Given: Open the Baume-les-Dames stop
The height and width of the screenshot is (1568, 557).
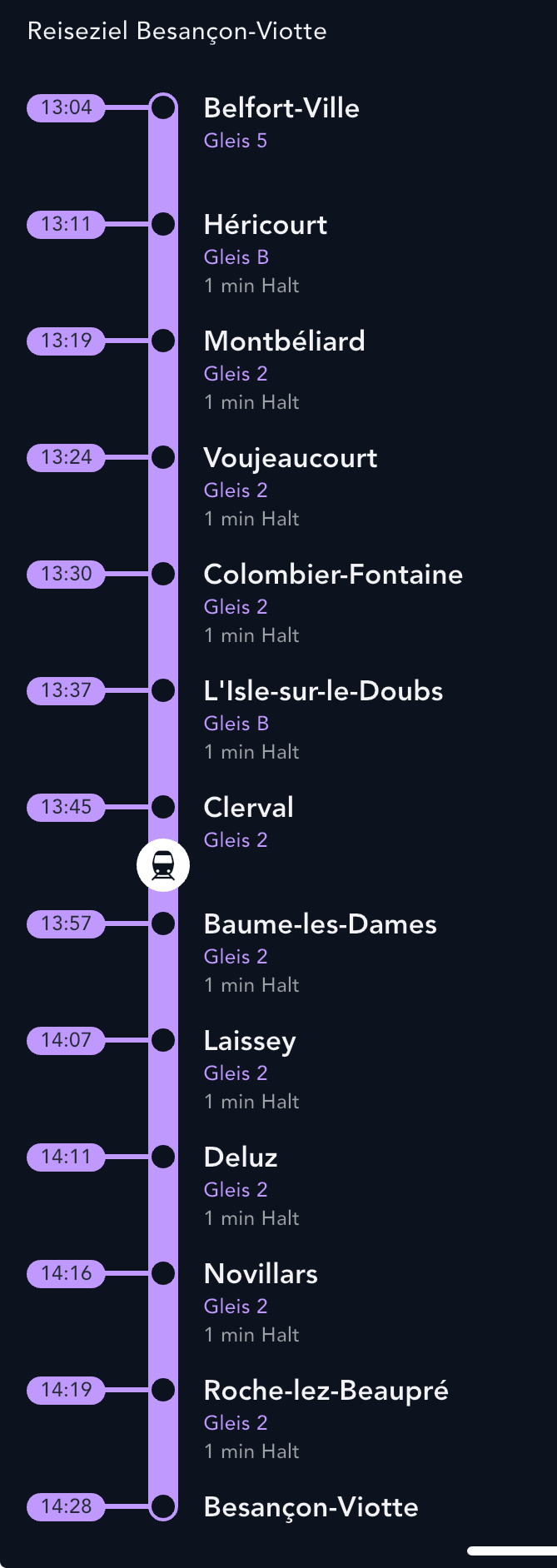Looking at the screenshot, I should pyautogui.click(x=320, y=924).
